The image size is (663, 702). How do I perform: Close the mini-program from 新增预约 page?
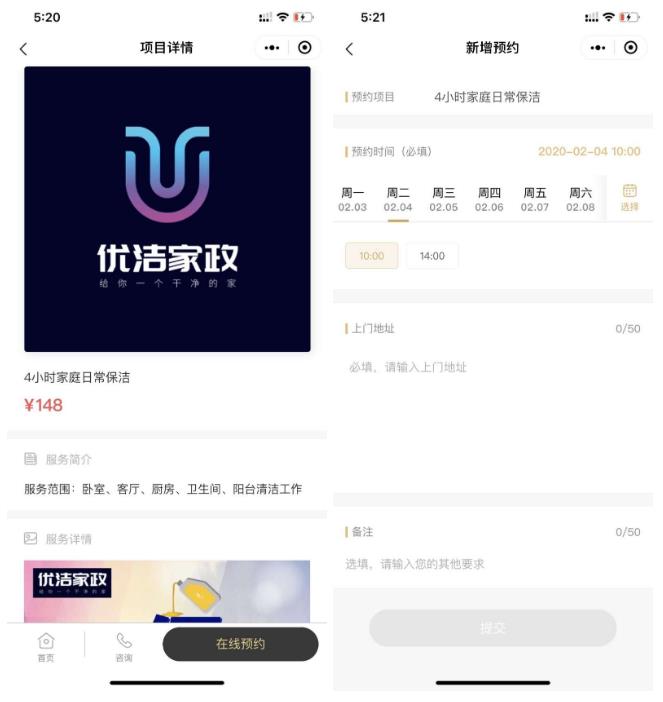[630, 48]
